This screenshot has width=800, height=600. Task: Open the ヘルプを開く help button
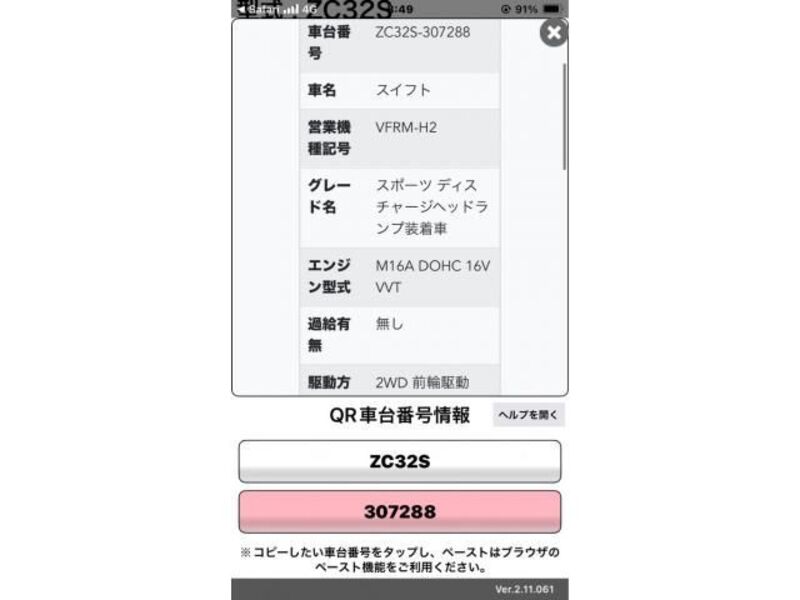[x=529, y=415]
